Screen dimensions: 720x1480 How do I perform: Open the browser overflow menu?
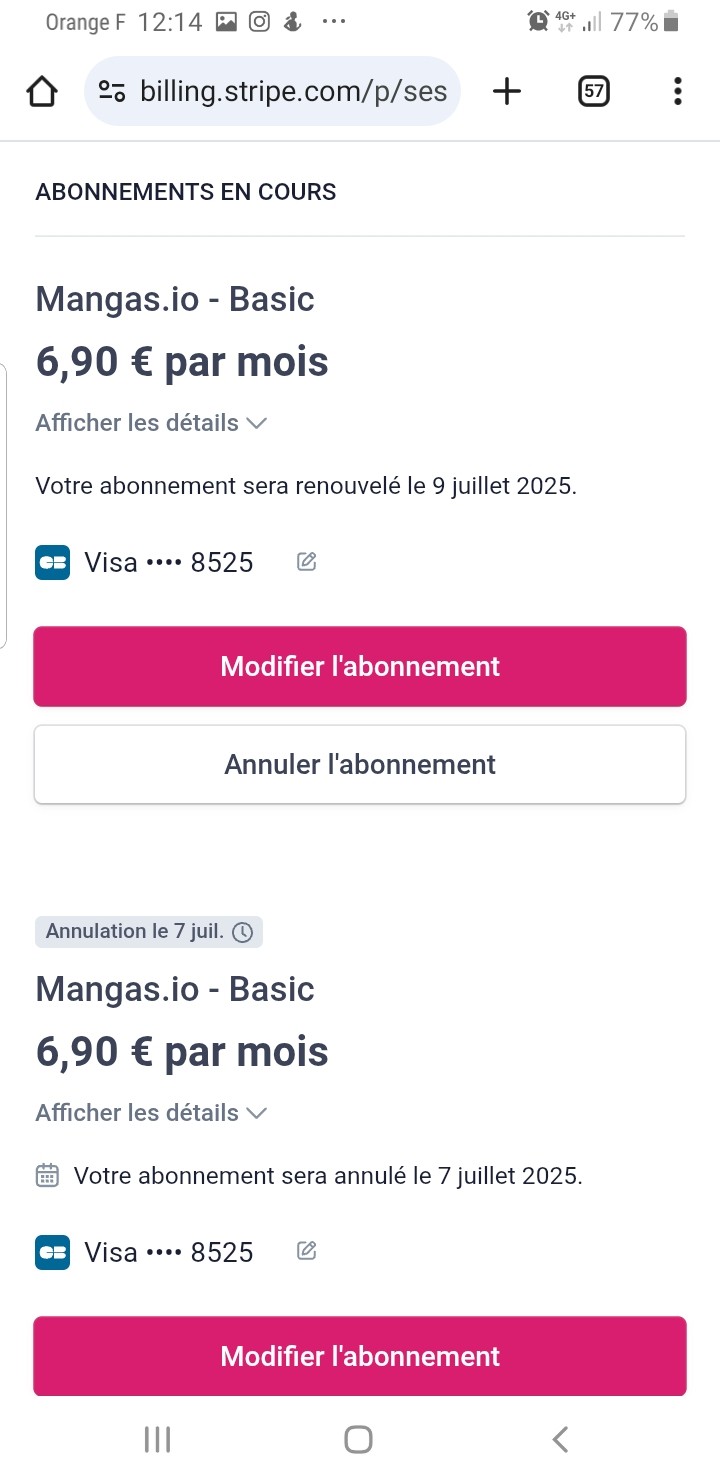pyautogui.click(x=677, y=92)
